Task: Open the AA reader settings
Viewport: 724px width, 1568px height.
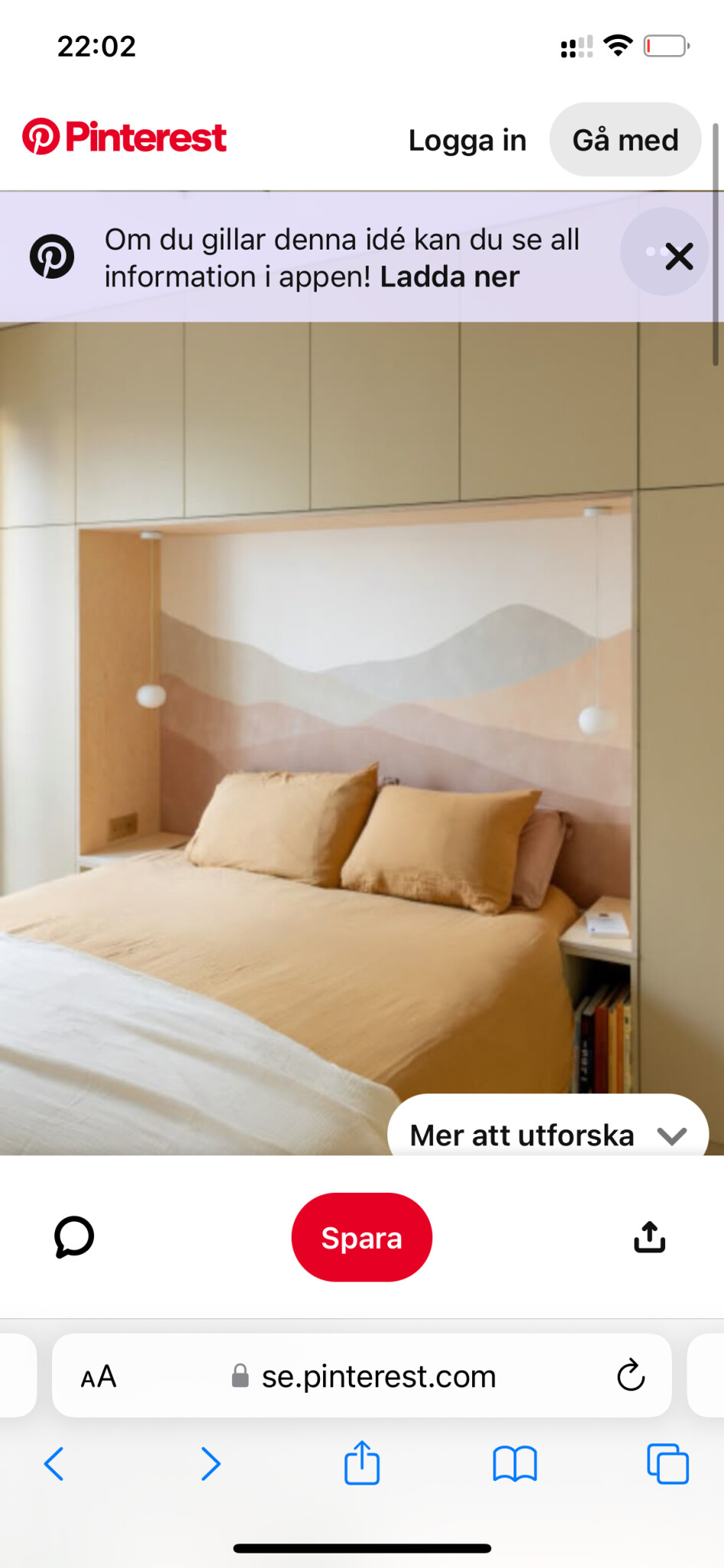Action: tap(99, 1377)
